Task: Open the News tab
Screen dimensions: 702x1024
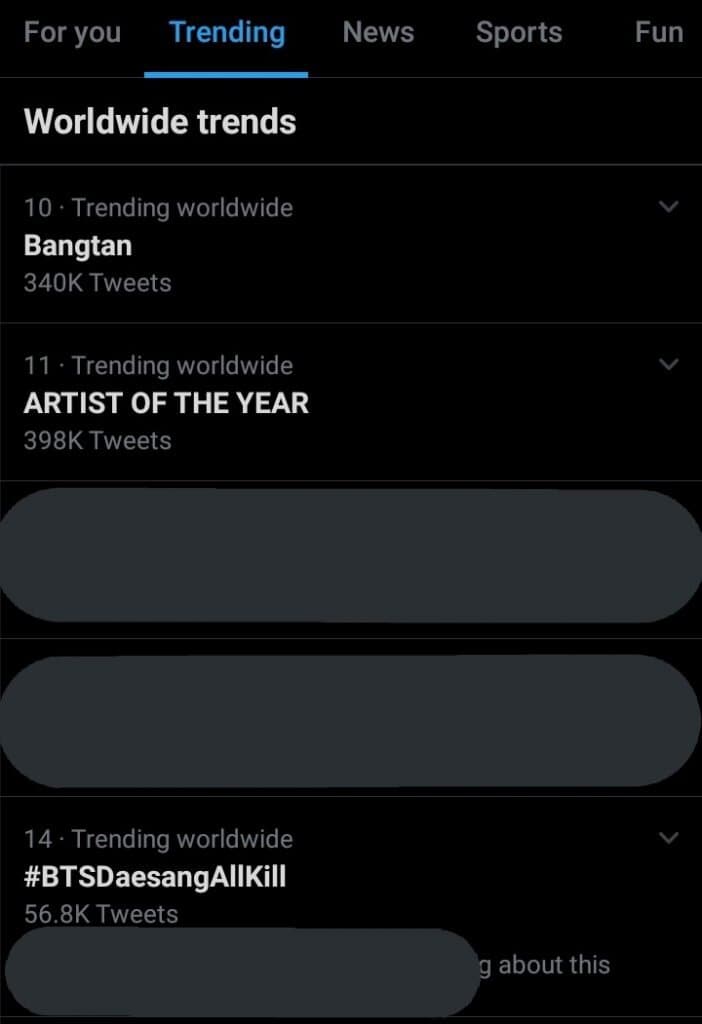Action: [378, 33]
